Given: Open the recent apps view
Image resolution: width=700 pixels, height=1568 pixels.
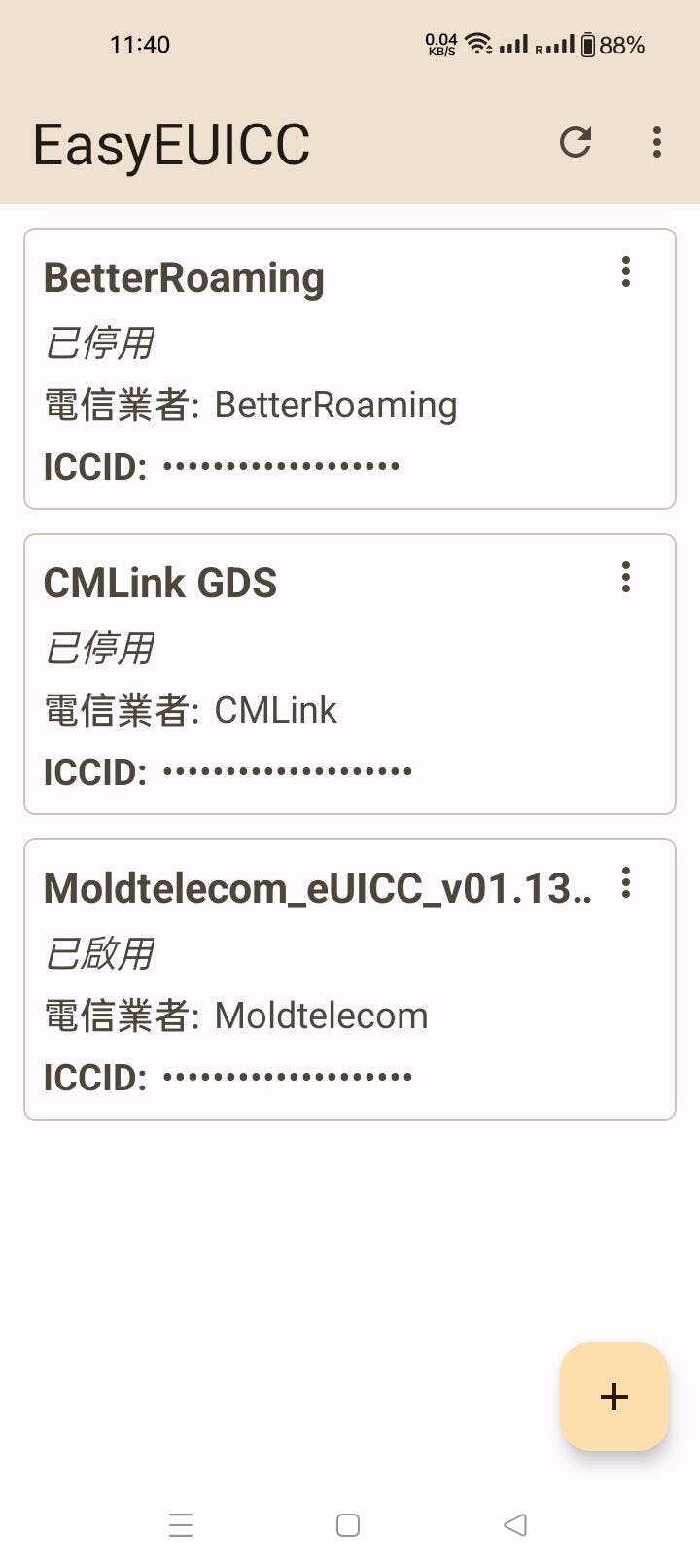Looking at the screenshot, I should [x=181, y=1524].
